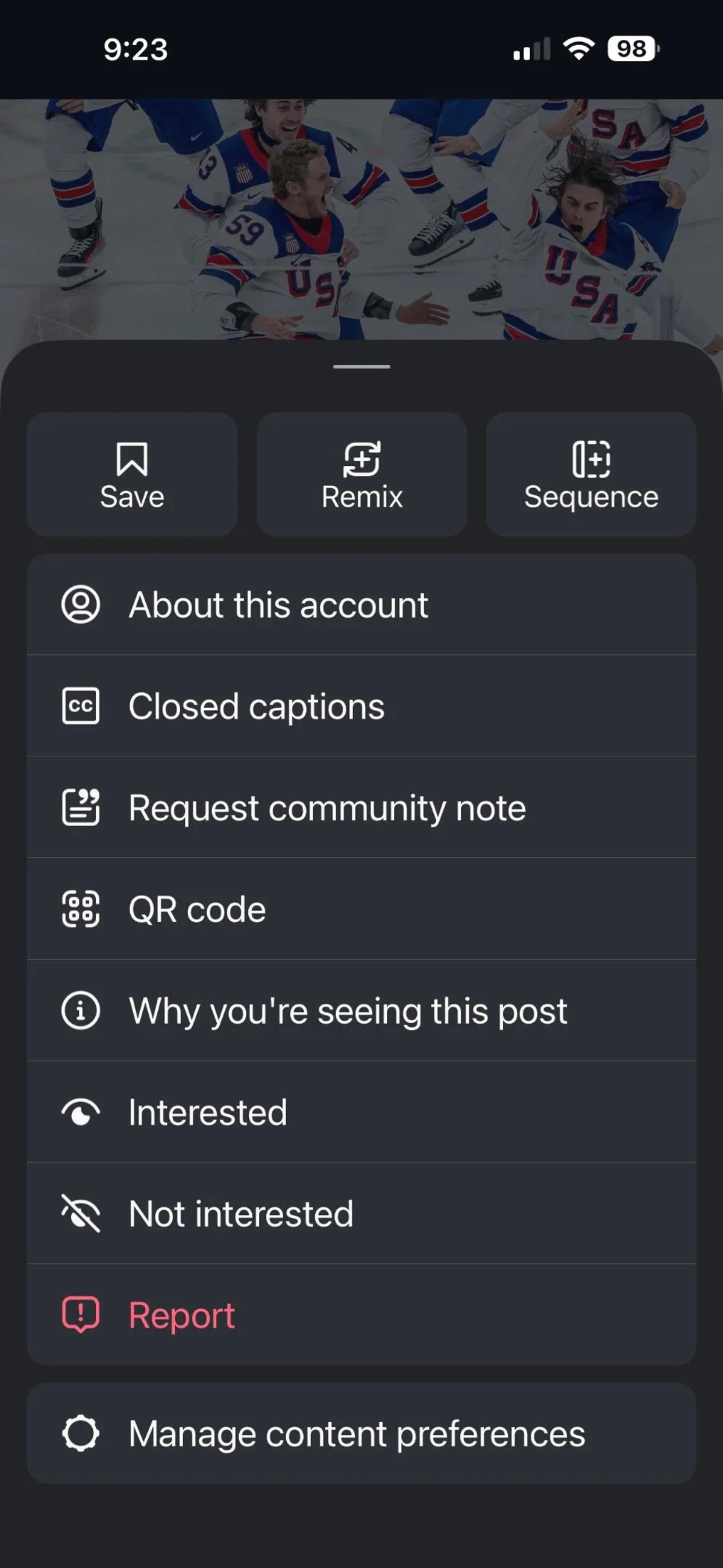Open the QR code icon
Viewport: 723px width, 1568px height.
click(82, 909)
